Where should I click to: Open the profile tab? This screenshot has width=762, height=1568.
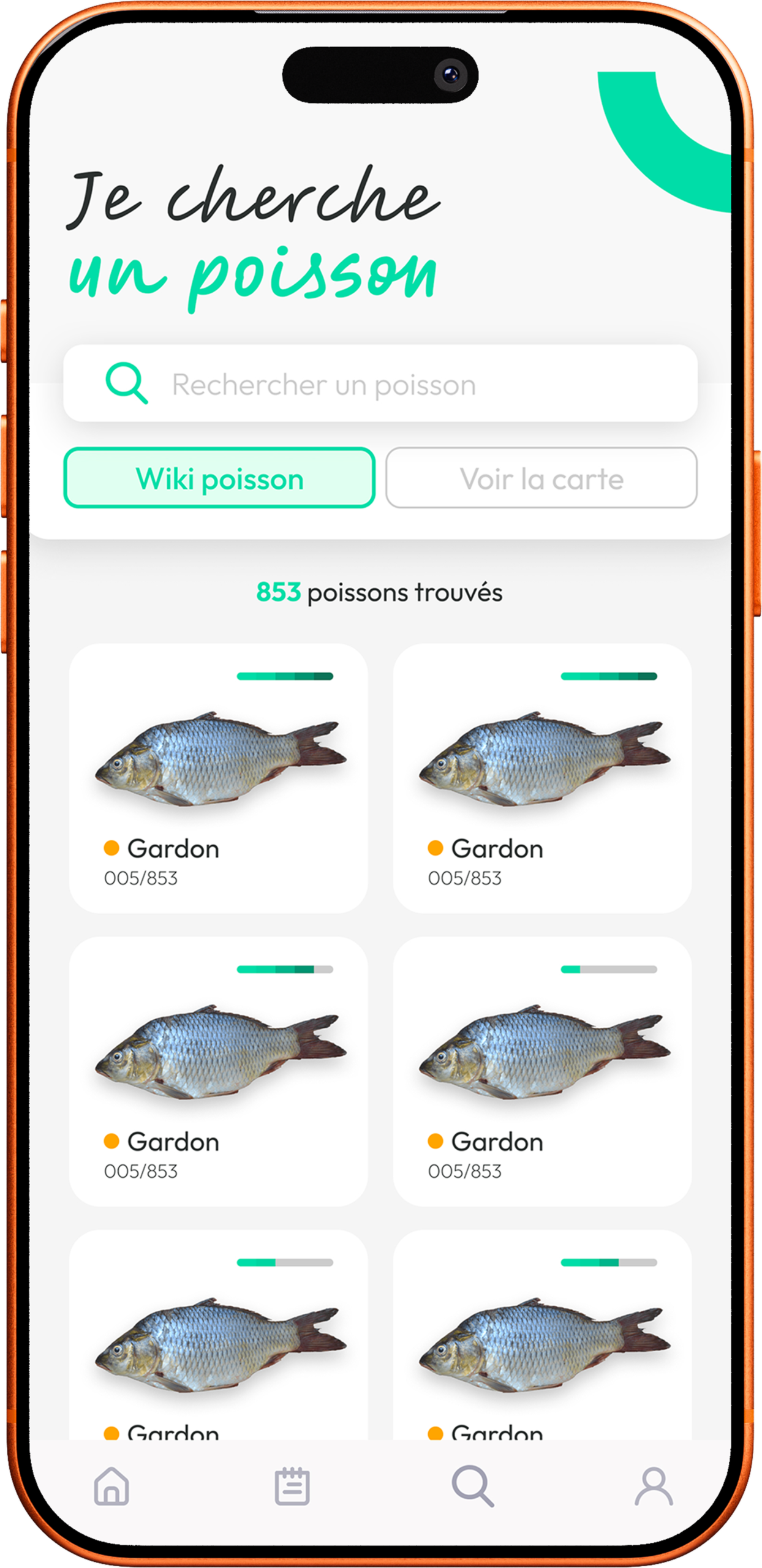coord(653,1485)
